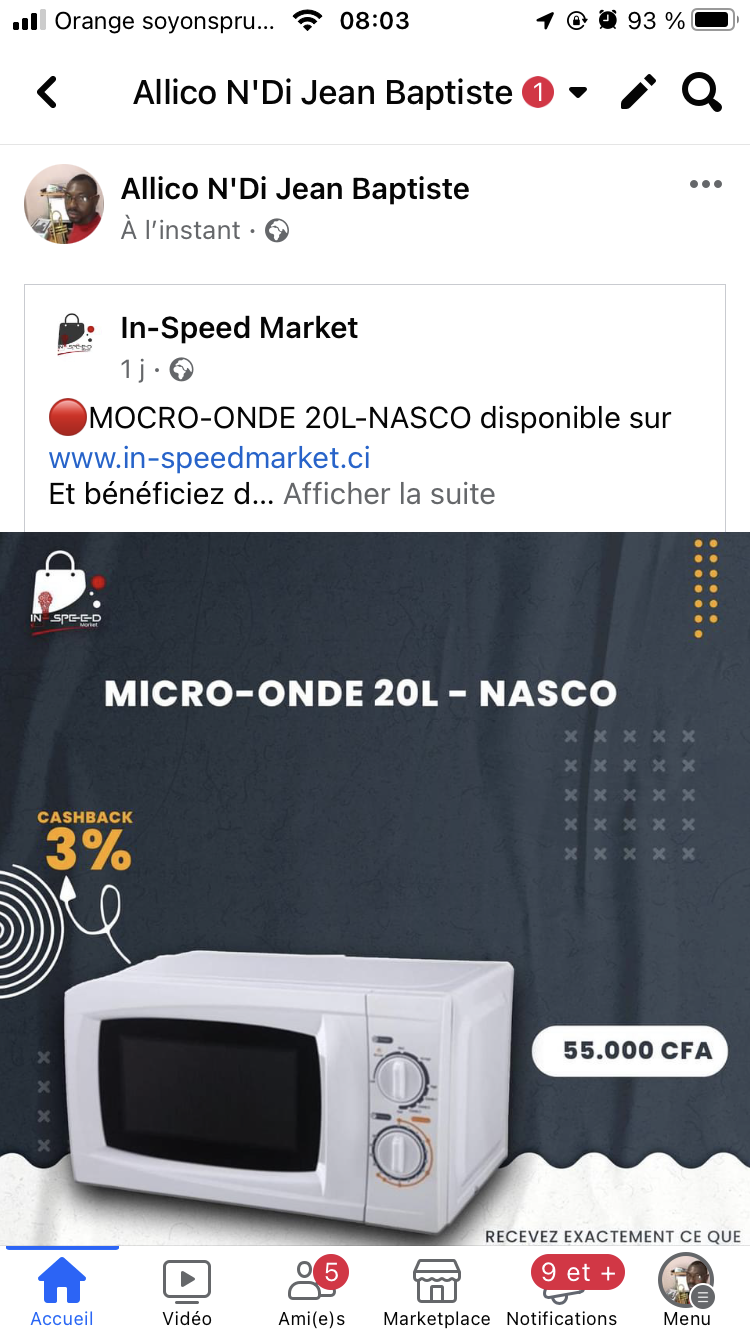Open the Ami(e)s tab
The height and width of the screenshot is (1334, 750).
(312, 1291)
